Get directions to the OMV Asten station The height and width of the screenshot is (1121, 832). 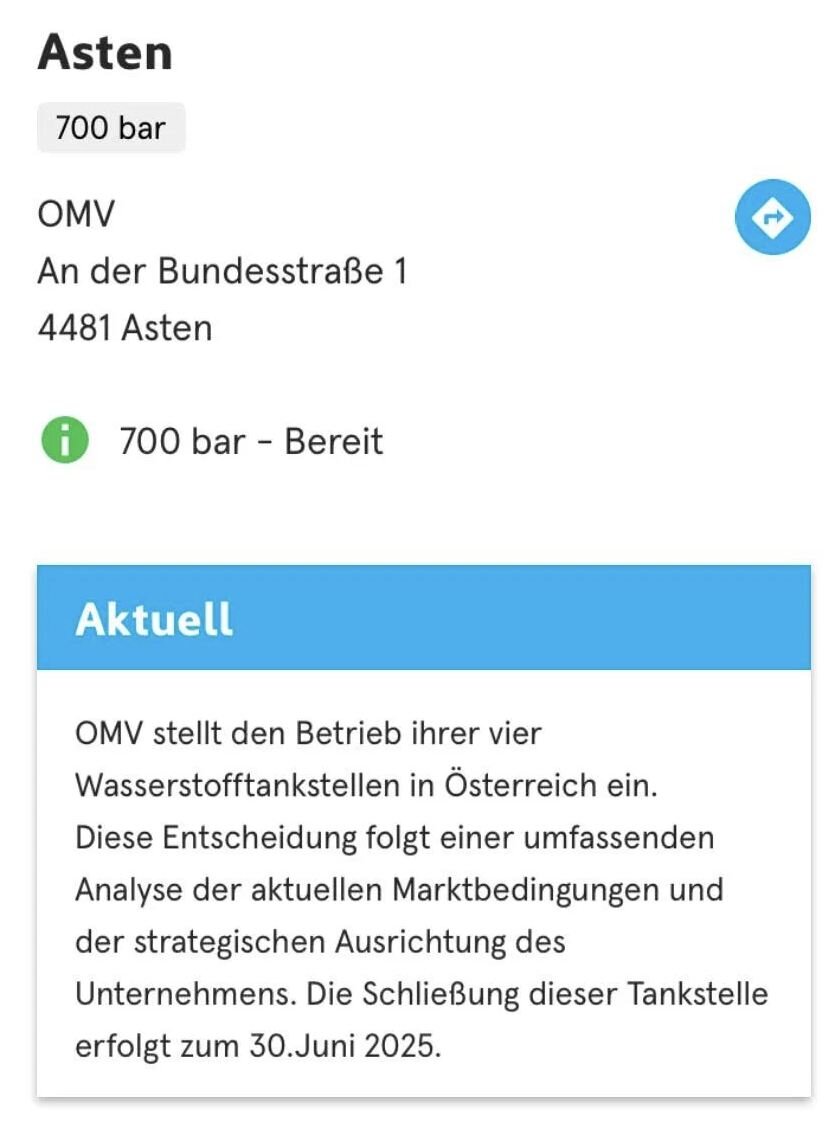pos(772,217)
